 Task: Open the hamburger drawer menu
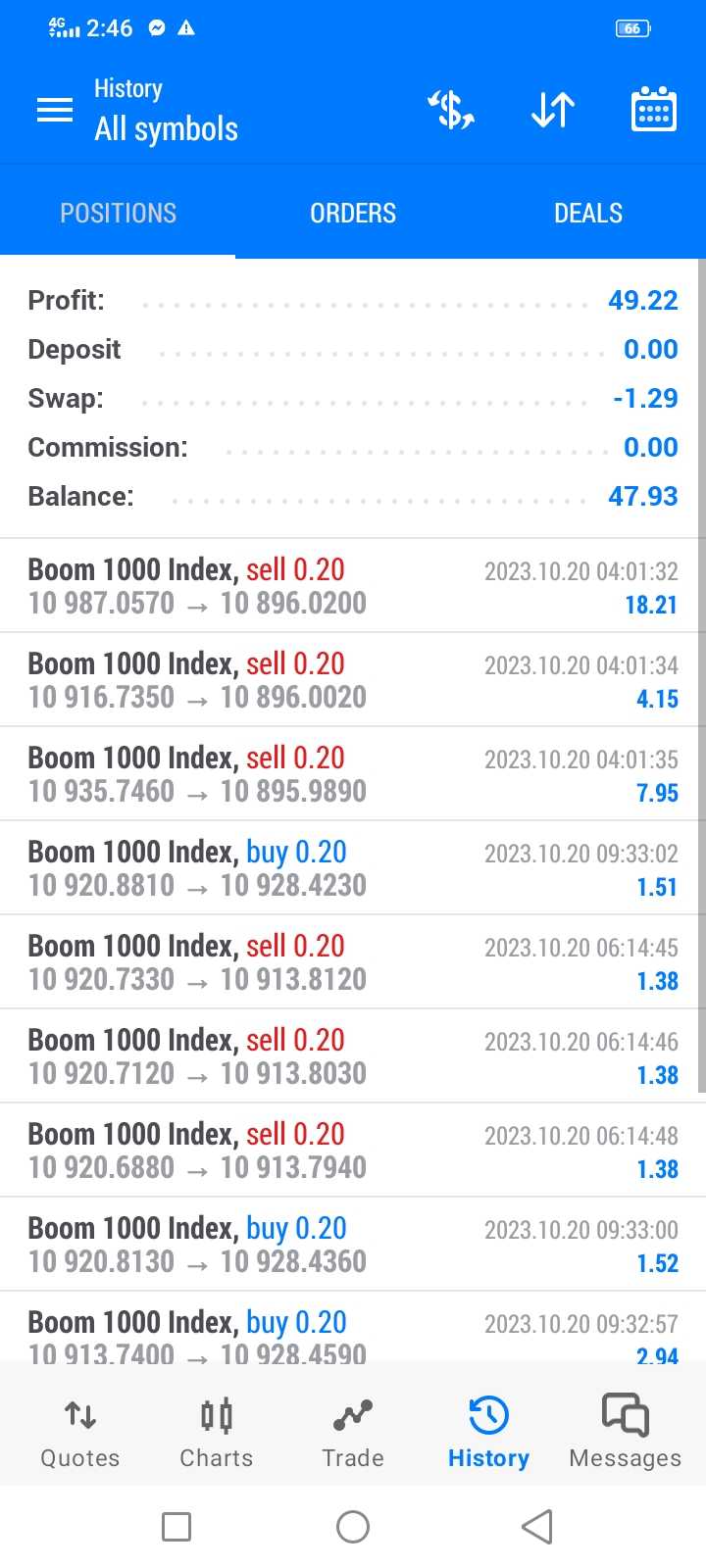tap(55, 110)
